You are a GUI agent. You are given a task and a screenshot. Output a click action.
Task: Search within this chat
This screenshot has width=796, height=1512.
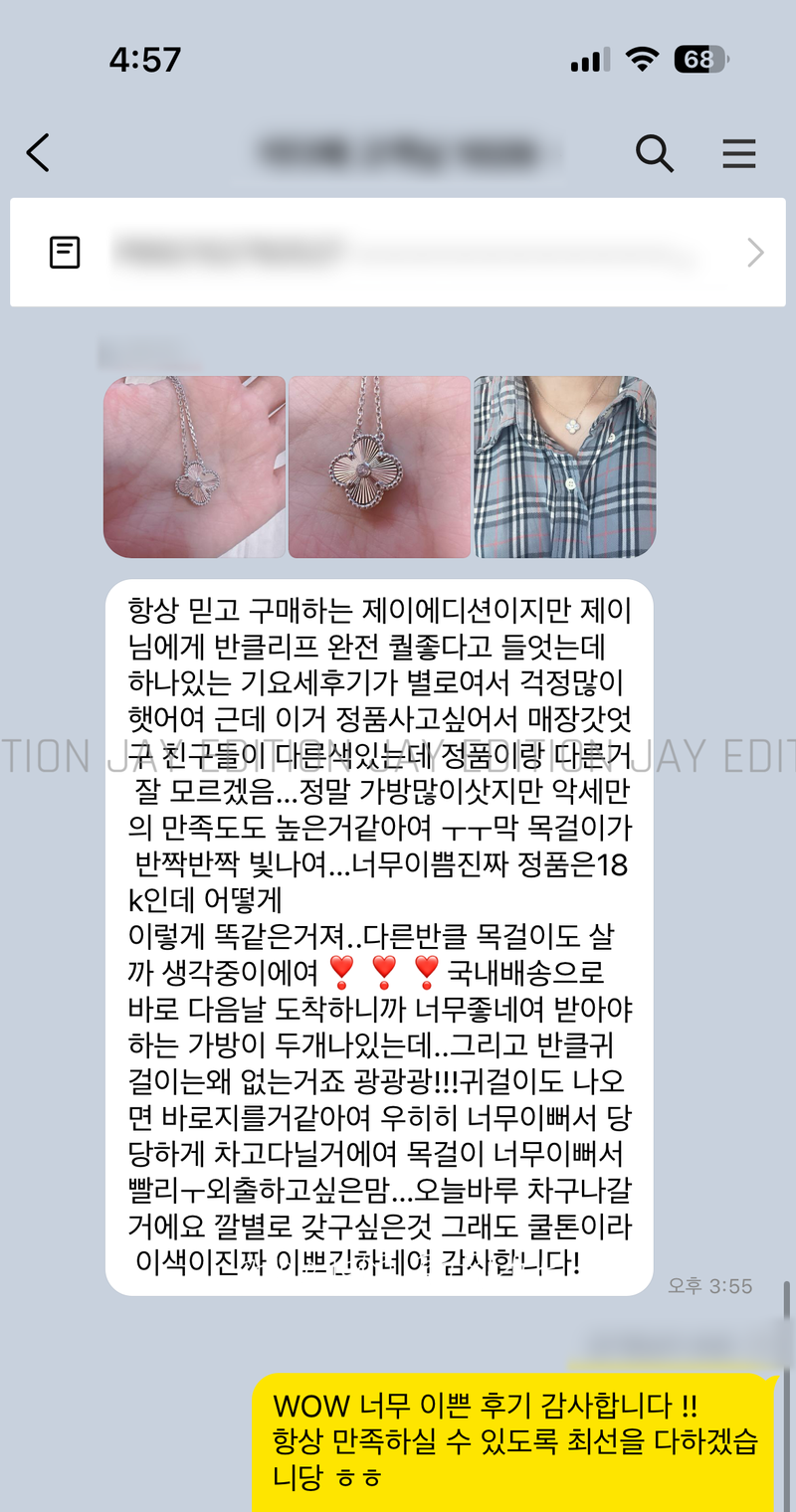(x=654, y=153)
